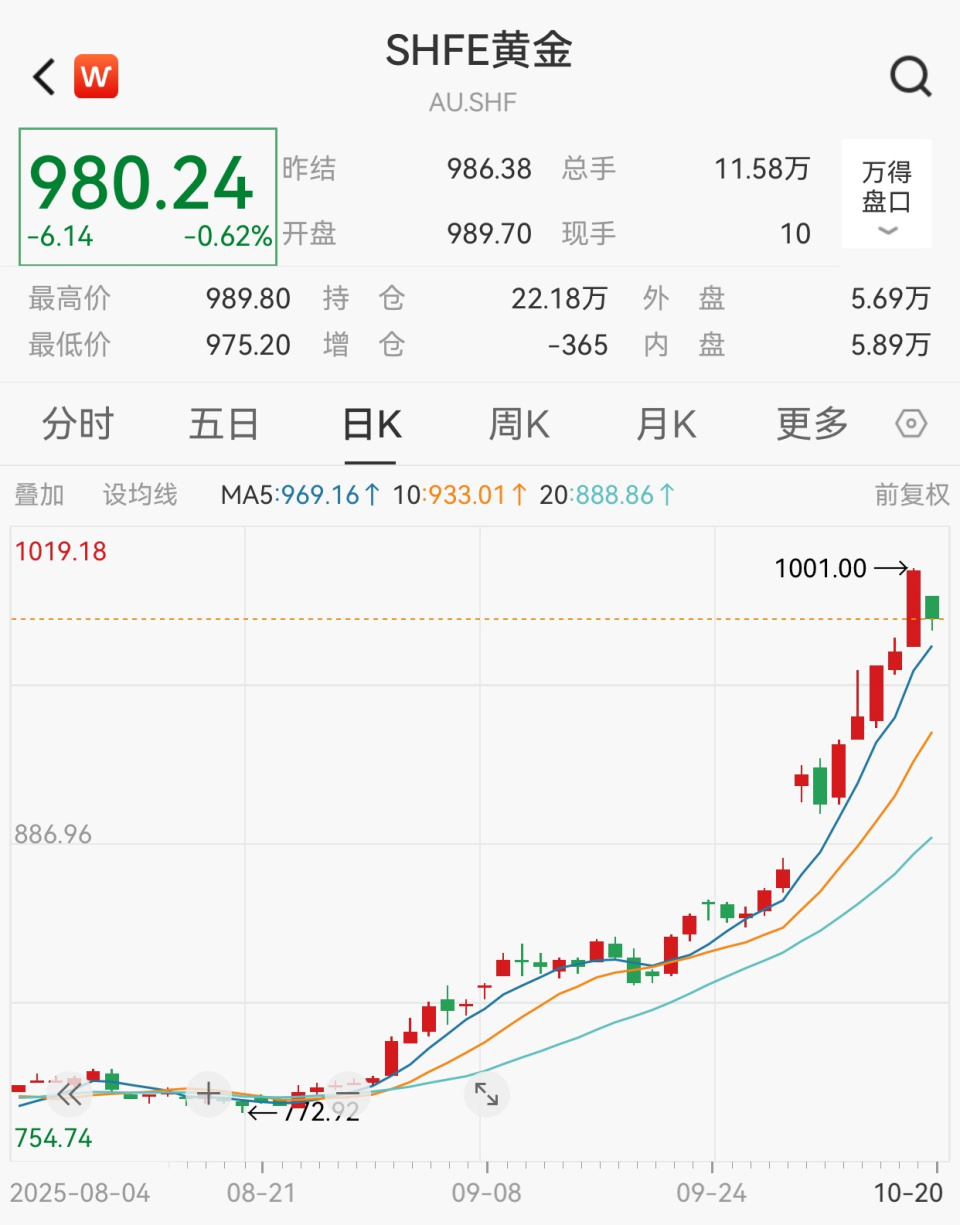Switch adjustment mode via 前复权
960x1225 pixels.
click(x=911, y=495)
